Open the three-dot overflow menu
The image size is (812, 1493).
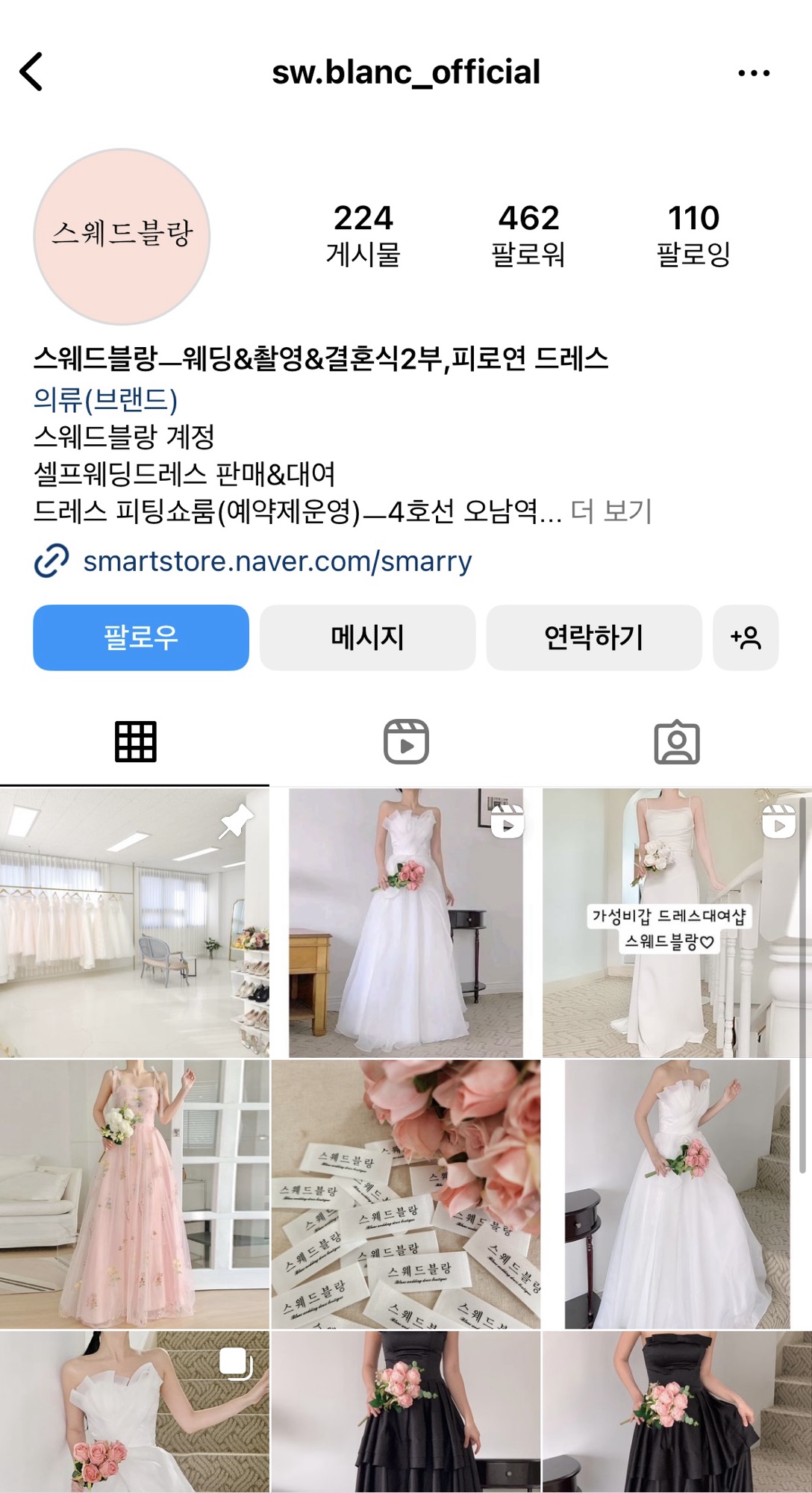[x=753, y=73]
